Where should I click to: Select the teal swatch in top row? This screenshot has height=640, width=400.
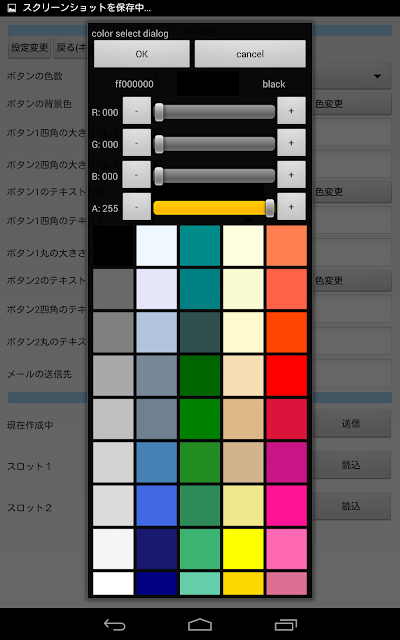pos(200,246)
